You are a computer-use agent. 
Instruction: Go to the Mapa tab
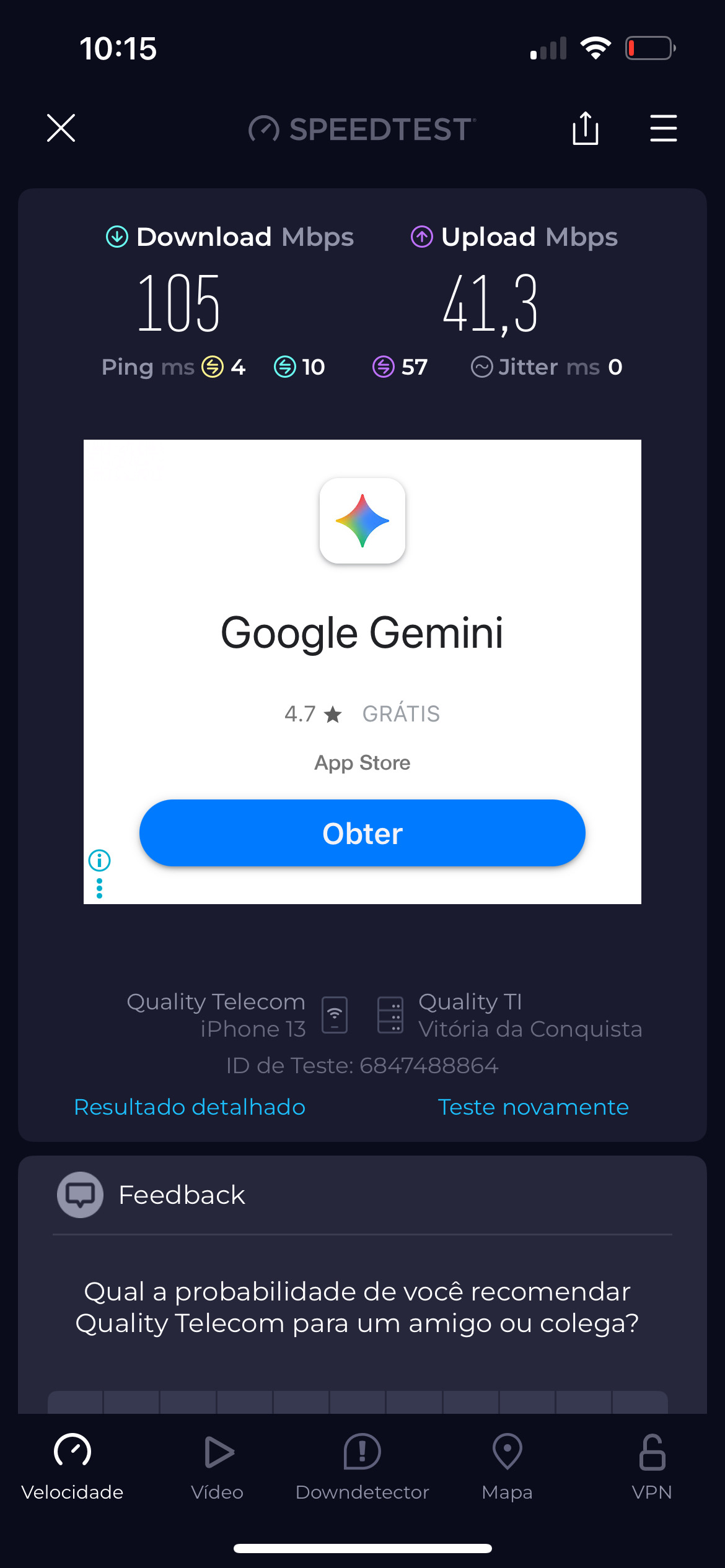[507, 1466]
